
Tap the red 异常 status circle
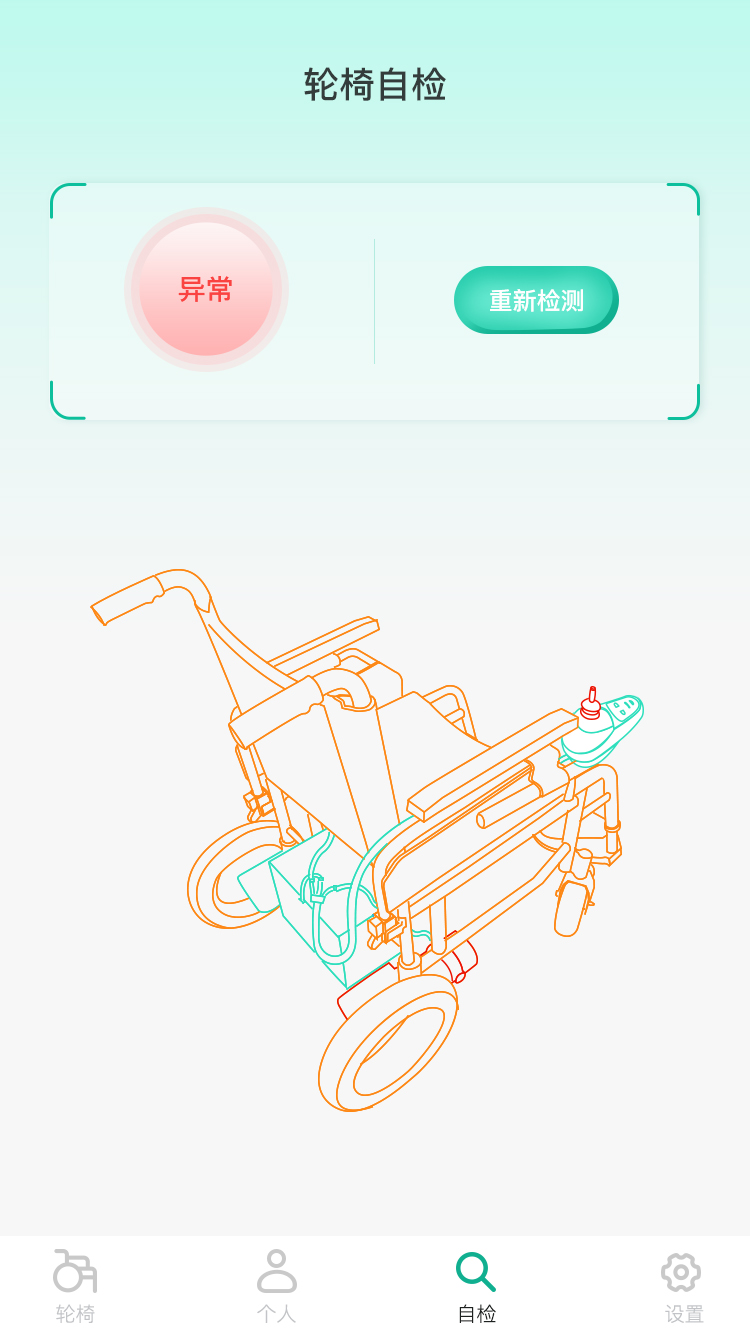click(x=206, y=290)
